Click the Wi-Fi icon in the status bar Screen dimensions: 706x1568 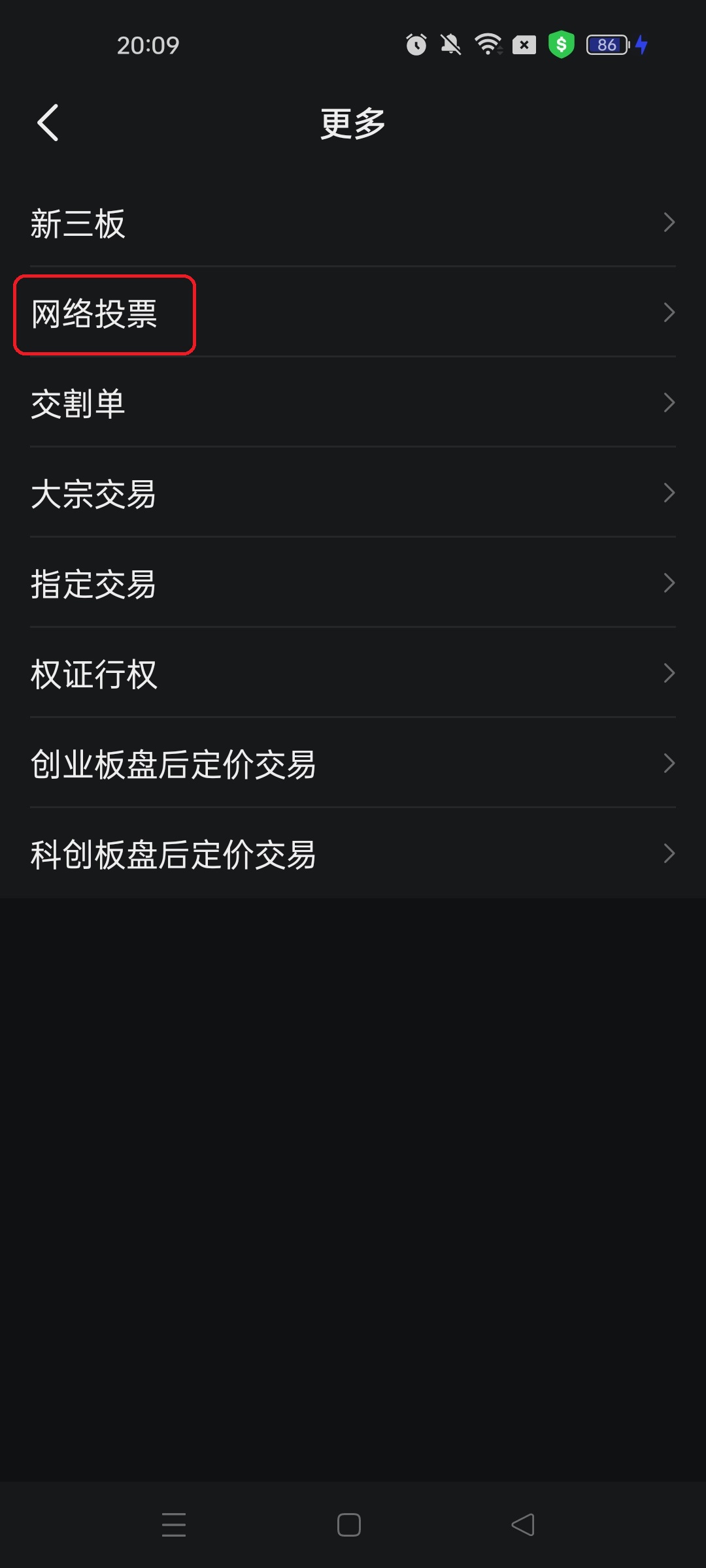click(487, 44)
